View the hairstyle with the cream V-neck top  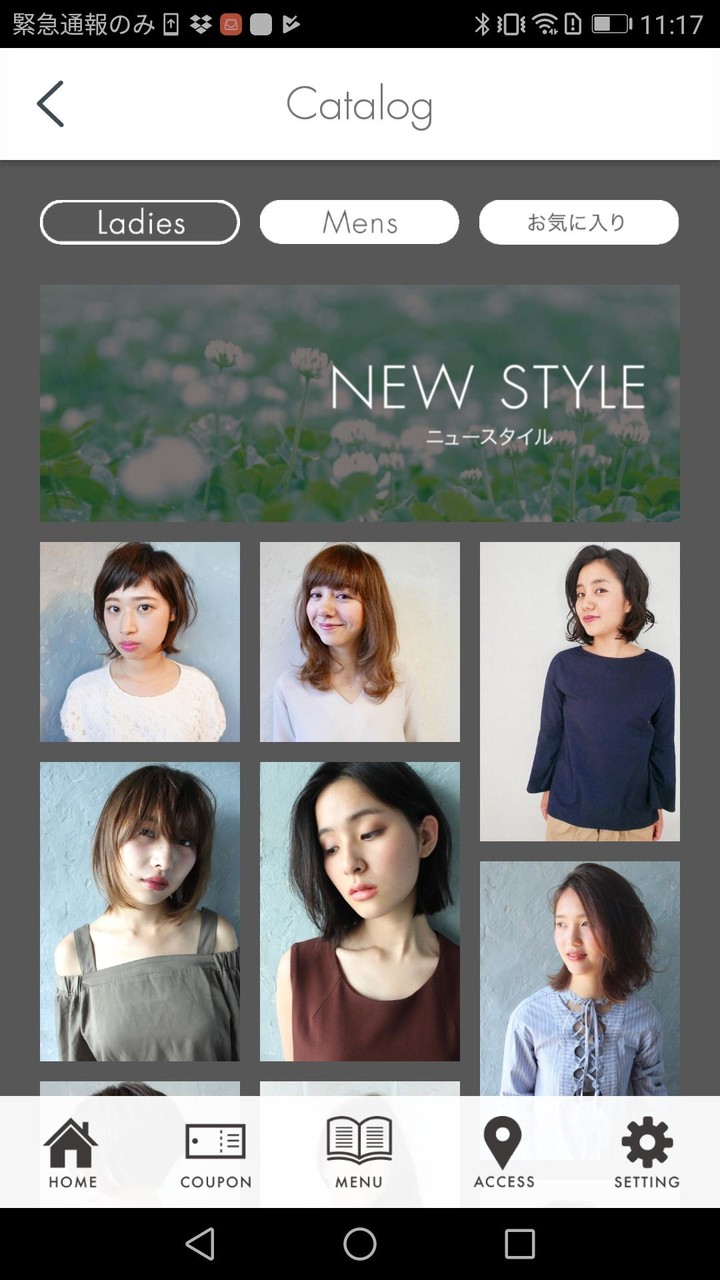coord(360,642)
